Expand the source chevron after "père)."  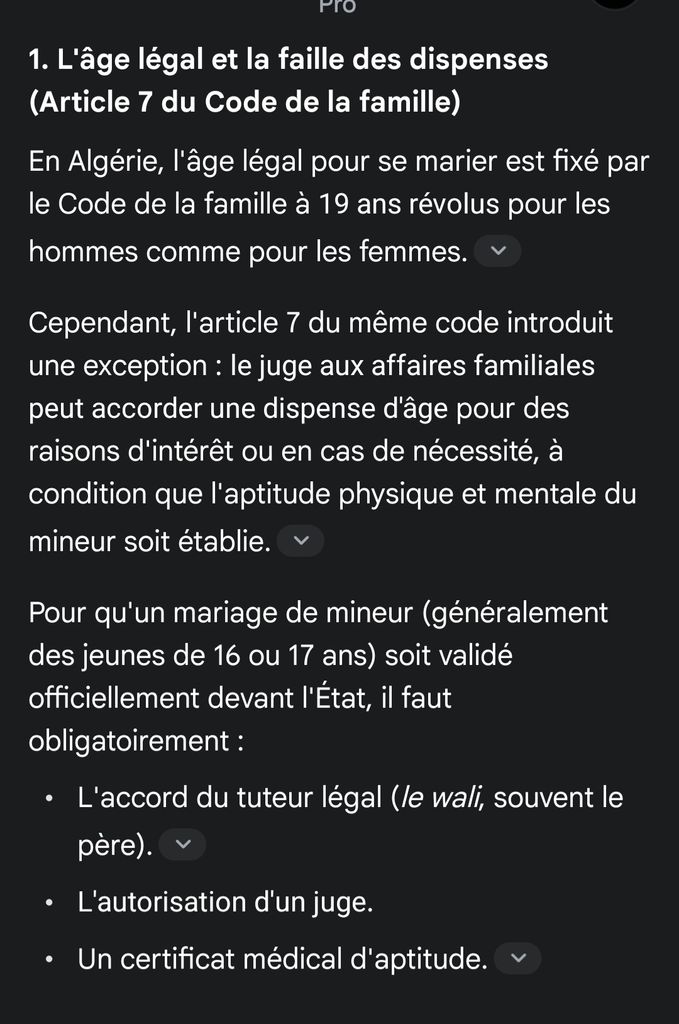183,844
